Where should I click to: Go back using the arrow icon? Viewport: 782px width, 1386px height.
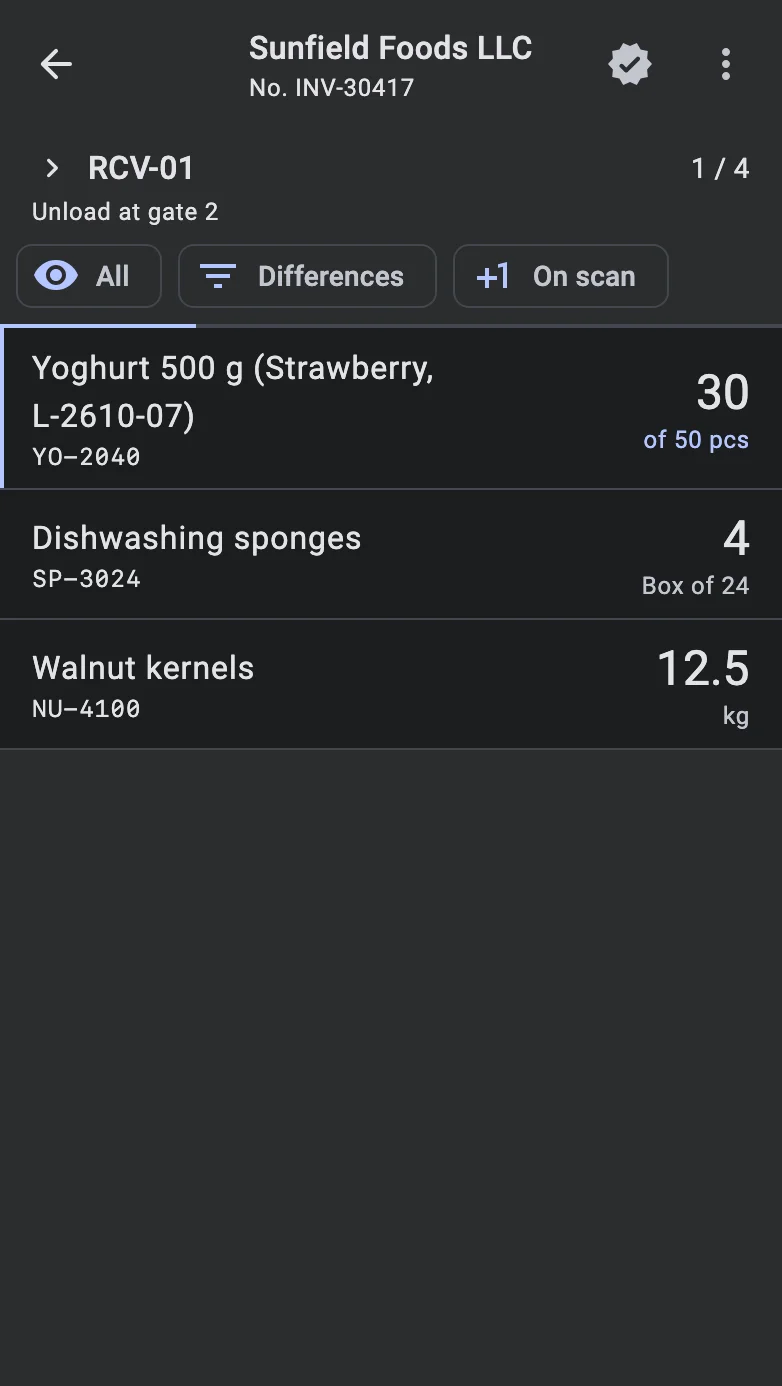click(x=56, y=65)
